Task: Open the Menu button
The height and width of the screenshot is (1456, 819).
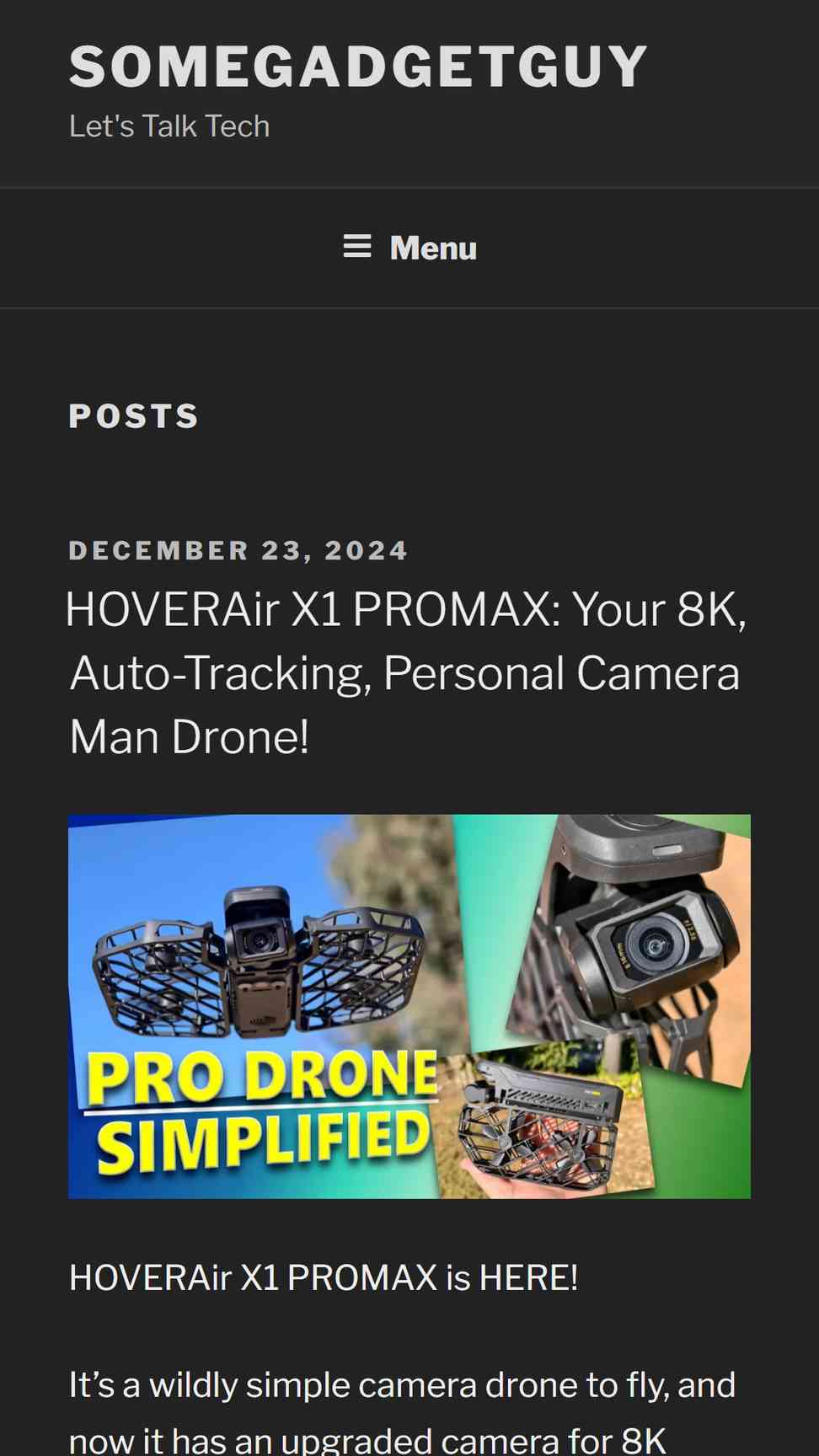Action: tap(409, 248)
